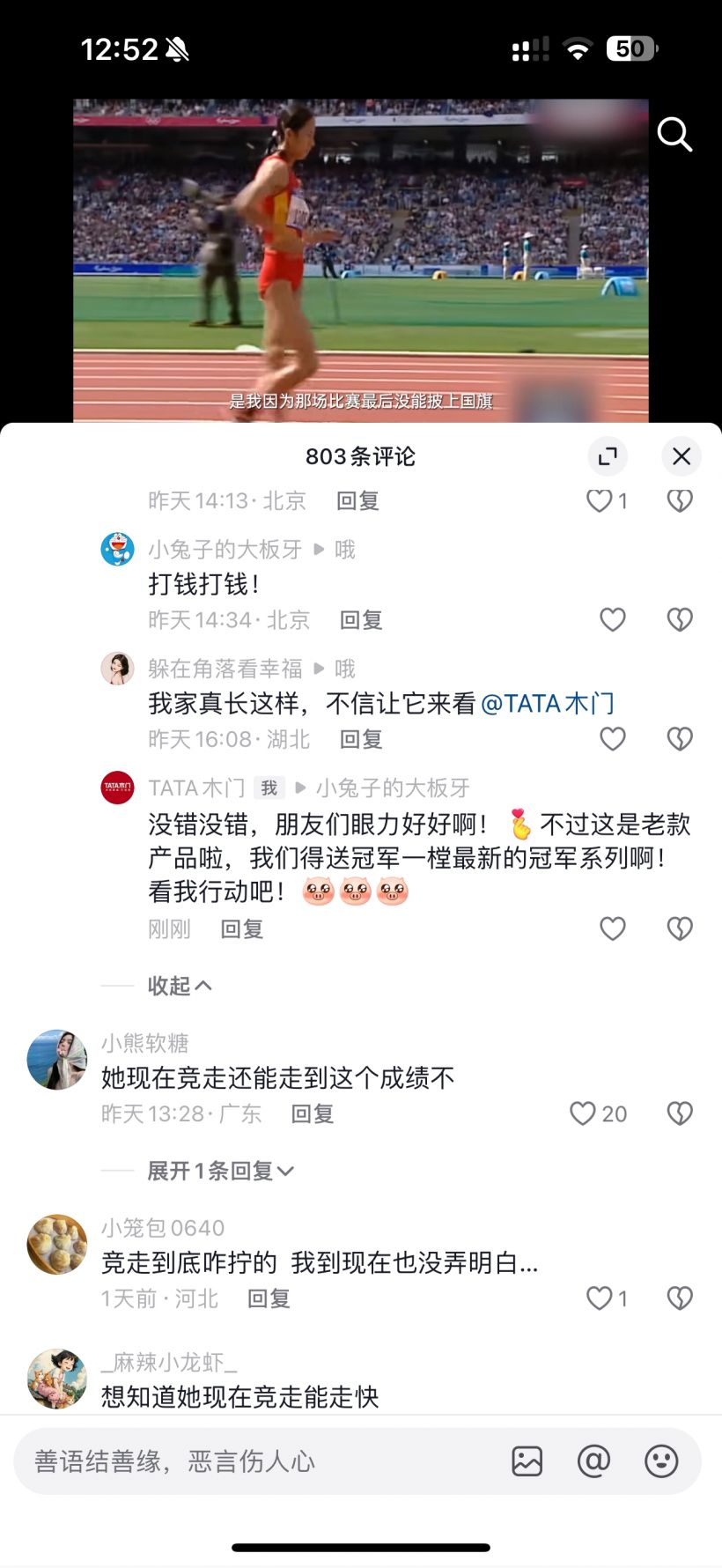Expand the comments panel to full screen
This screenshot has width=722, height=1568.
click(x=608, y=456)
